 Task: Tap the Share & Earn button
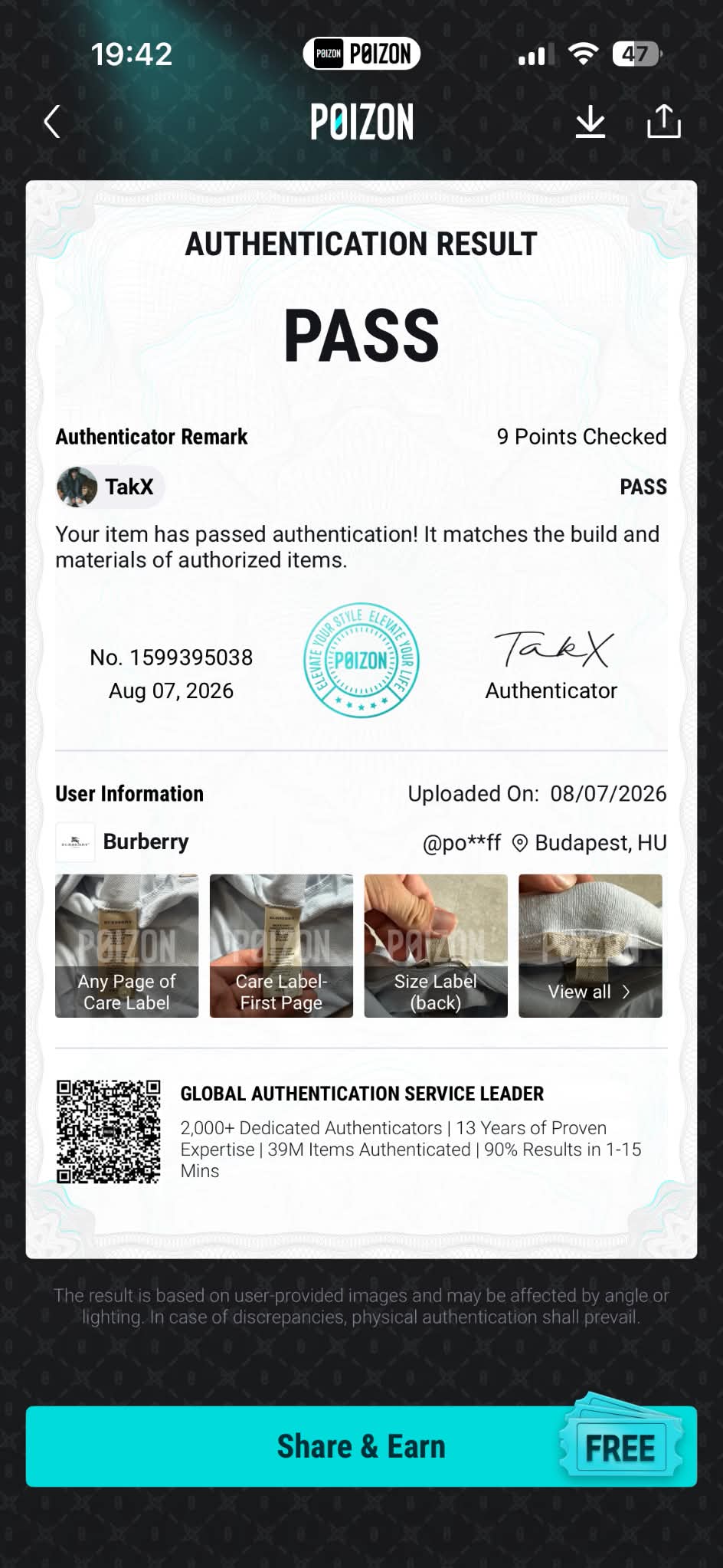[x=361, y=1446]
